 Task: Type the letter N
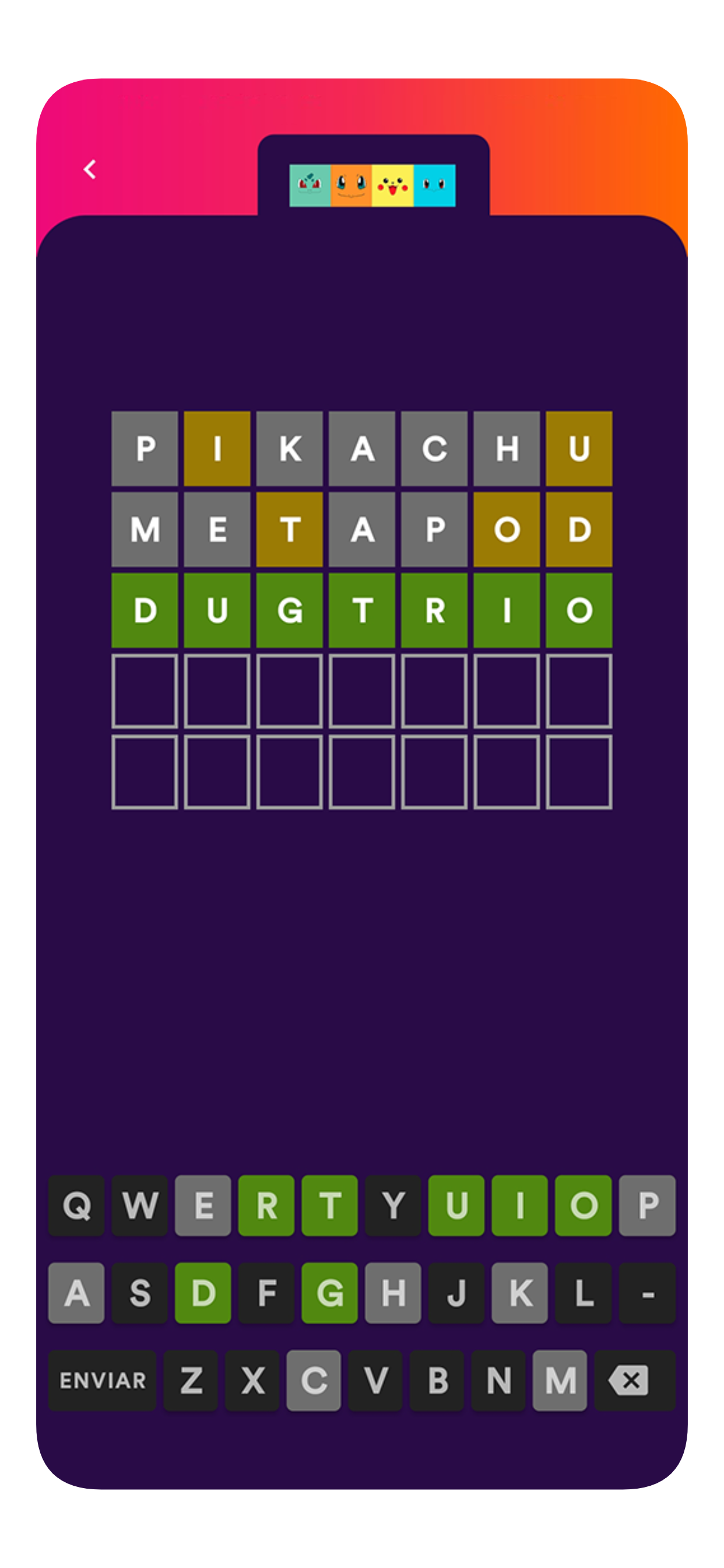pyautogui.click(x=498, y=1380)
